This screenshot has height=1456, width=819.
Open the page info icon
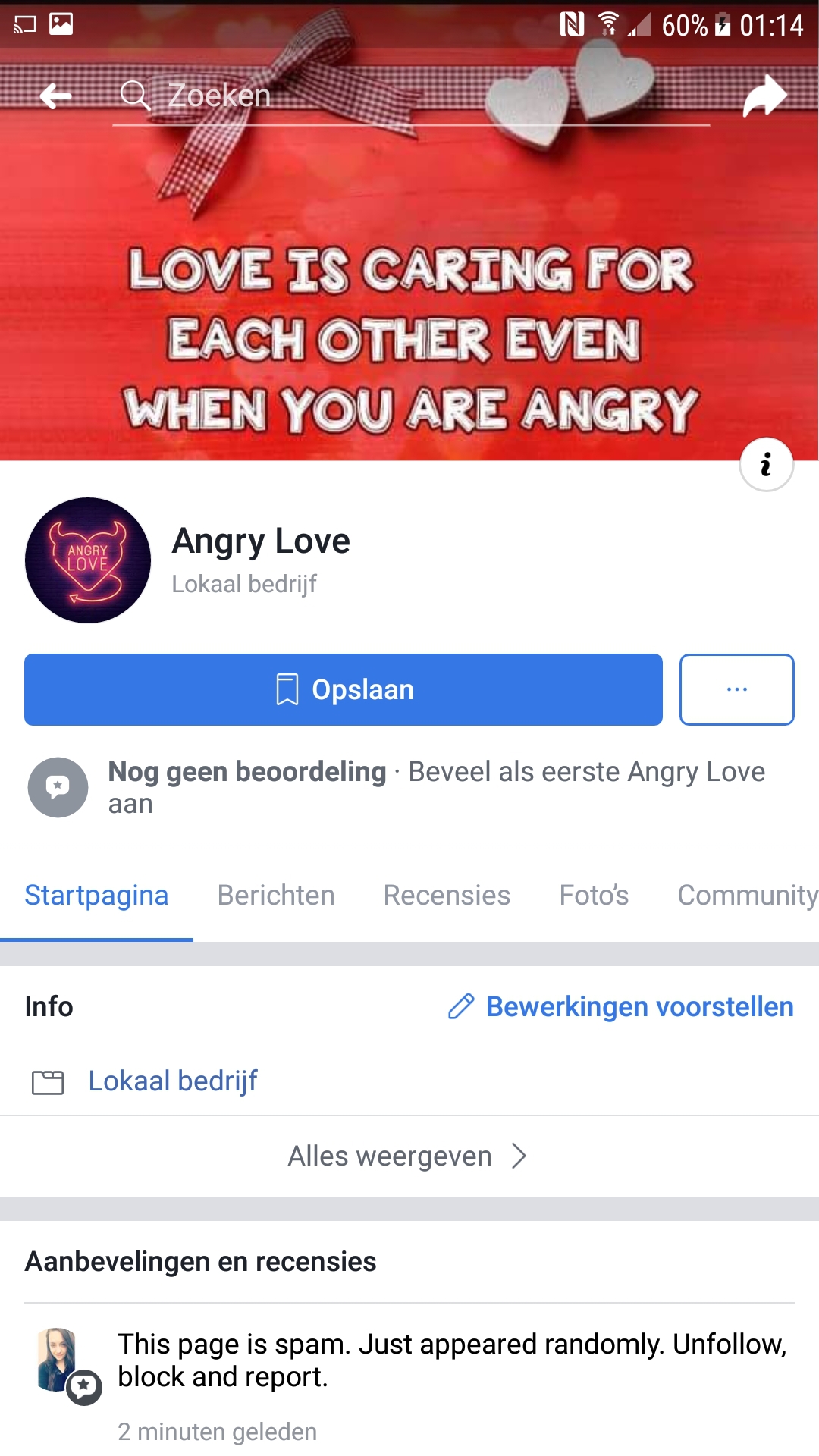766,464
